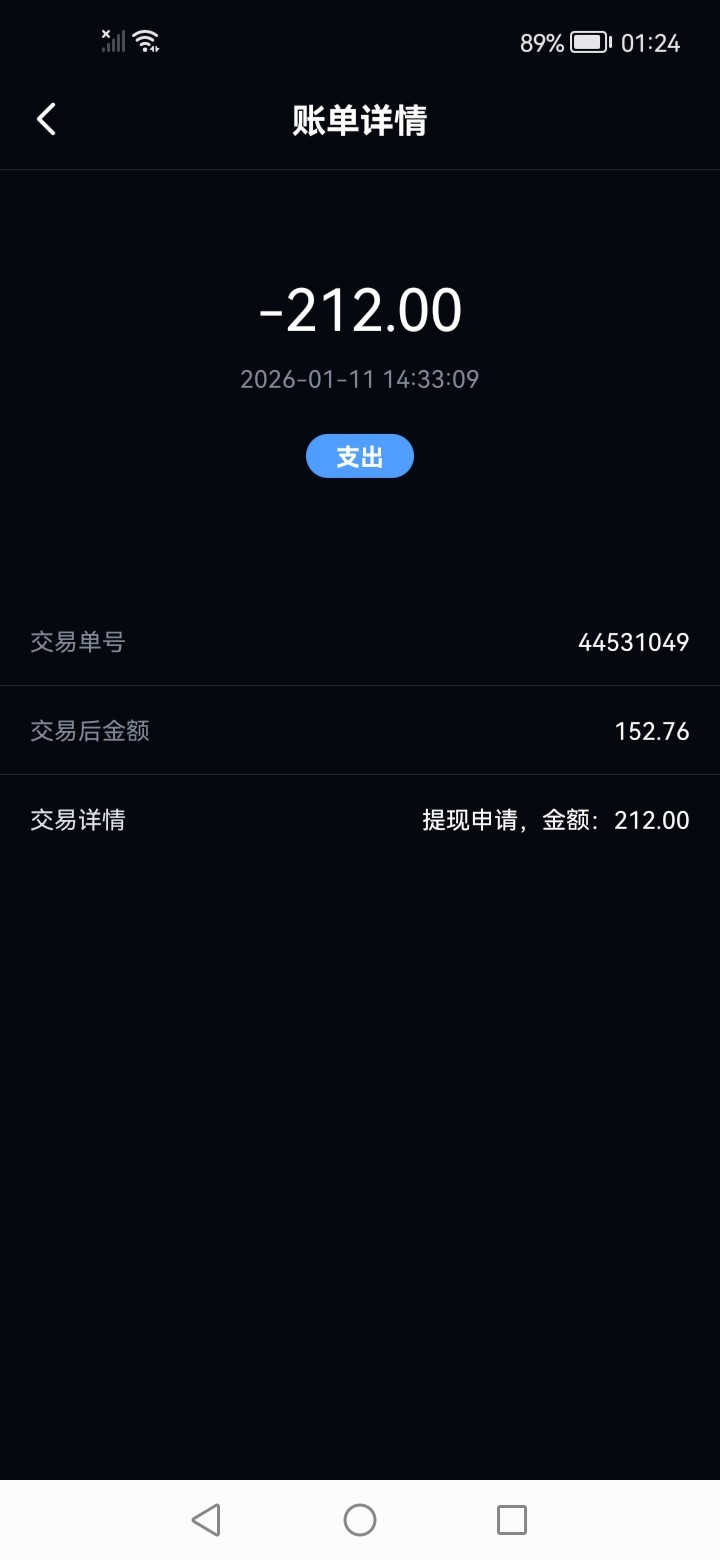Tap the system home button
Image resolution: width=720 pixels, height=1560 pixels.
click(x=360, y=1520)
